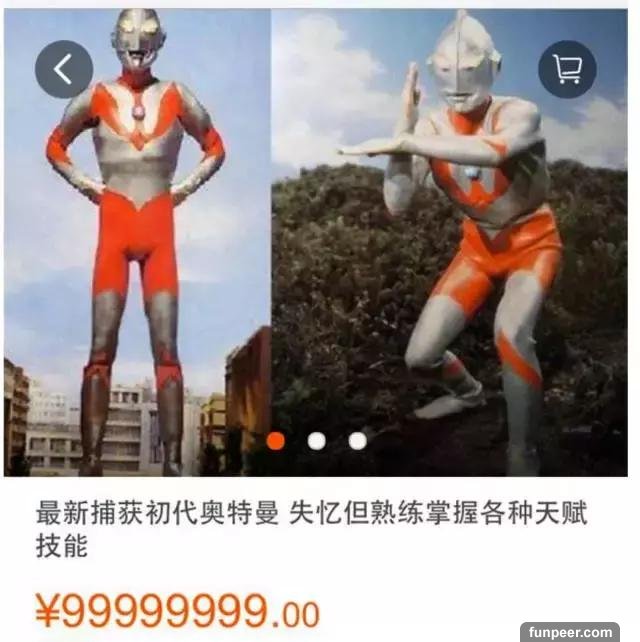Open the shopping cart
Screen dimensions: 640x642
click(x=567, y=69)
